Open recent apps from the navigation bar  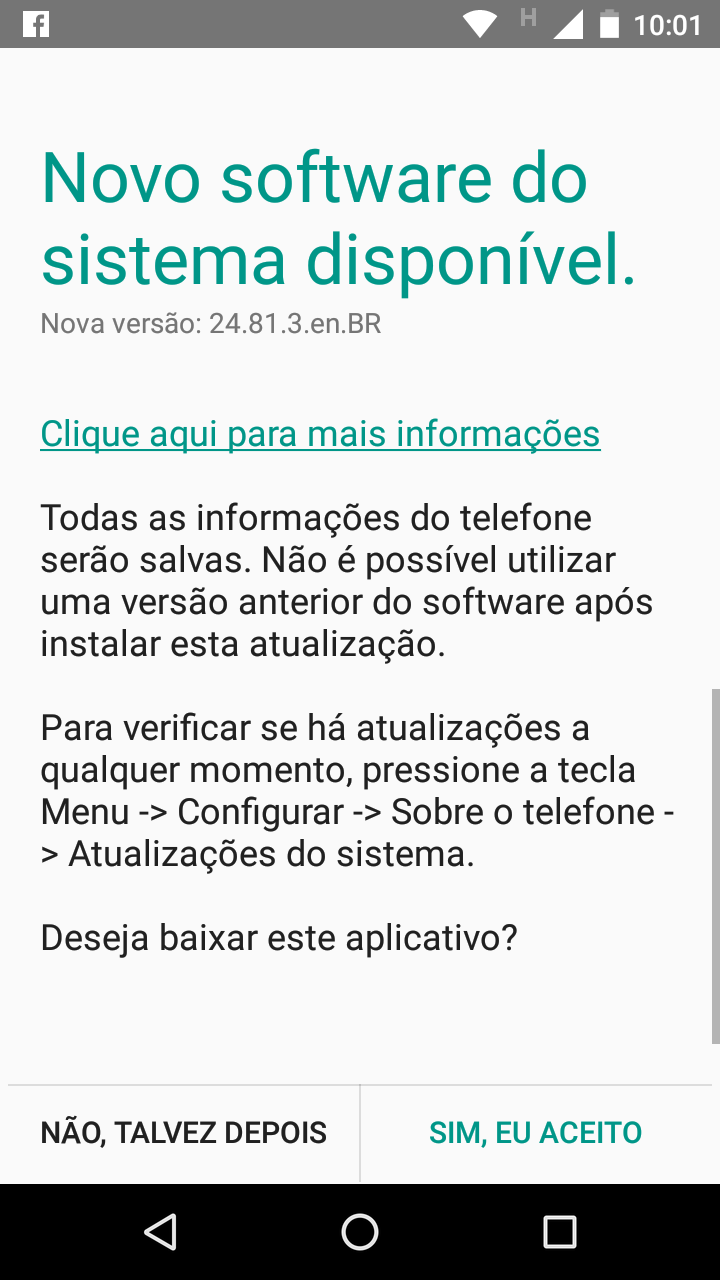point(560,1232)
